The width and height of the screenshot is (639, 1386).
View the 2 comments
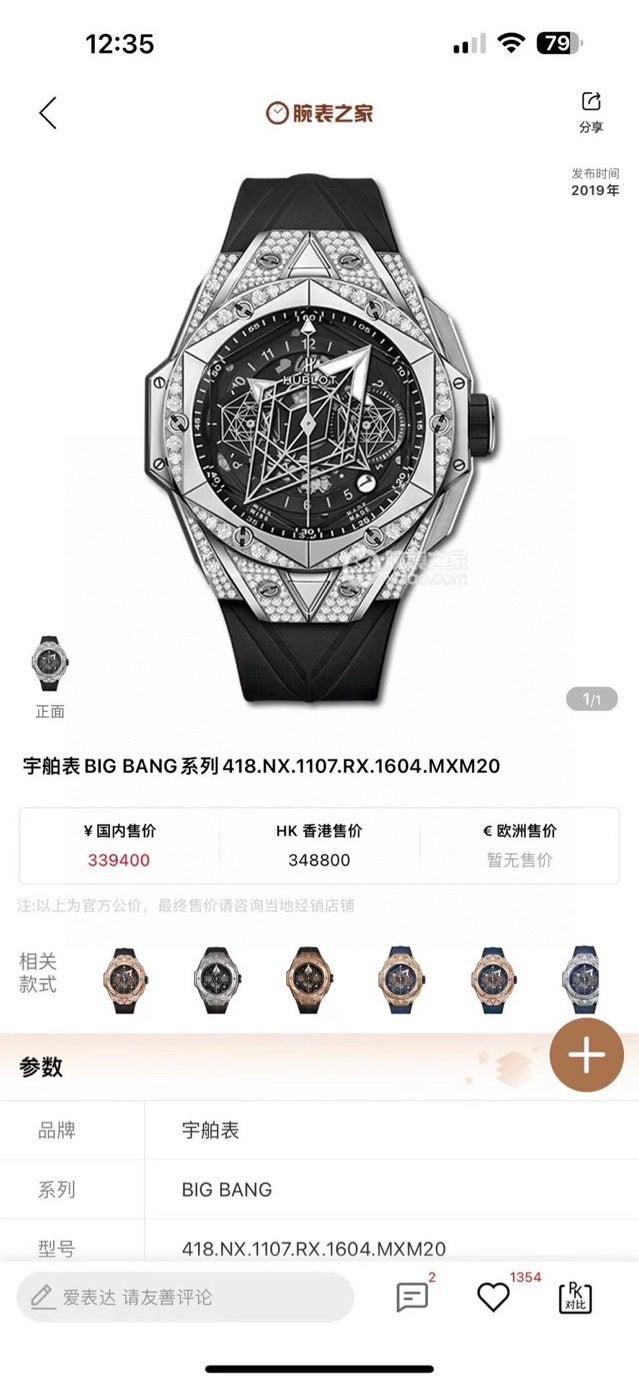pos(412,1297)
